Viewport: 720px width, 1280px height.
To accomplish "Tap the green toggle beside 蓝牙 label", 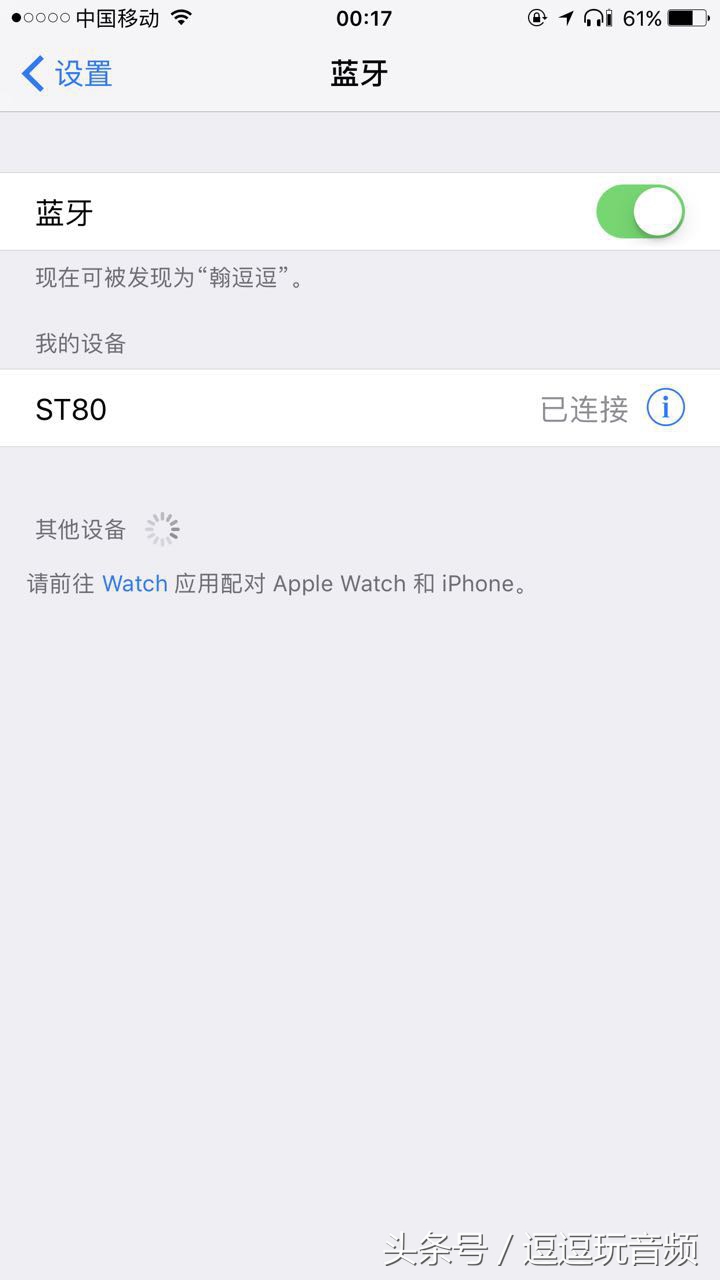I will 639,211.
